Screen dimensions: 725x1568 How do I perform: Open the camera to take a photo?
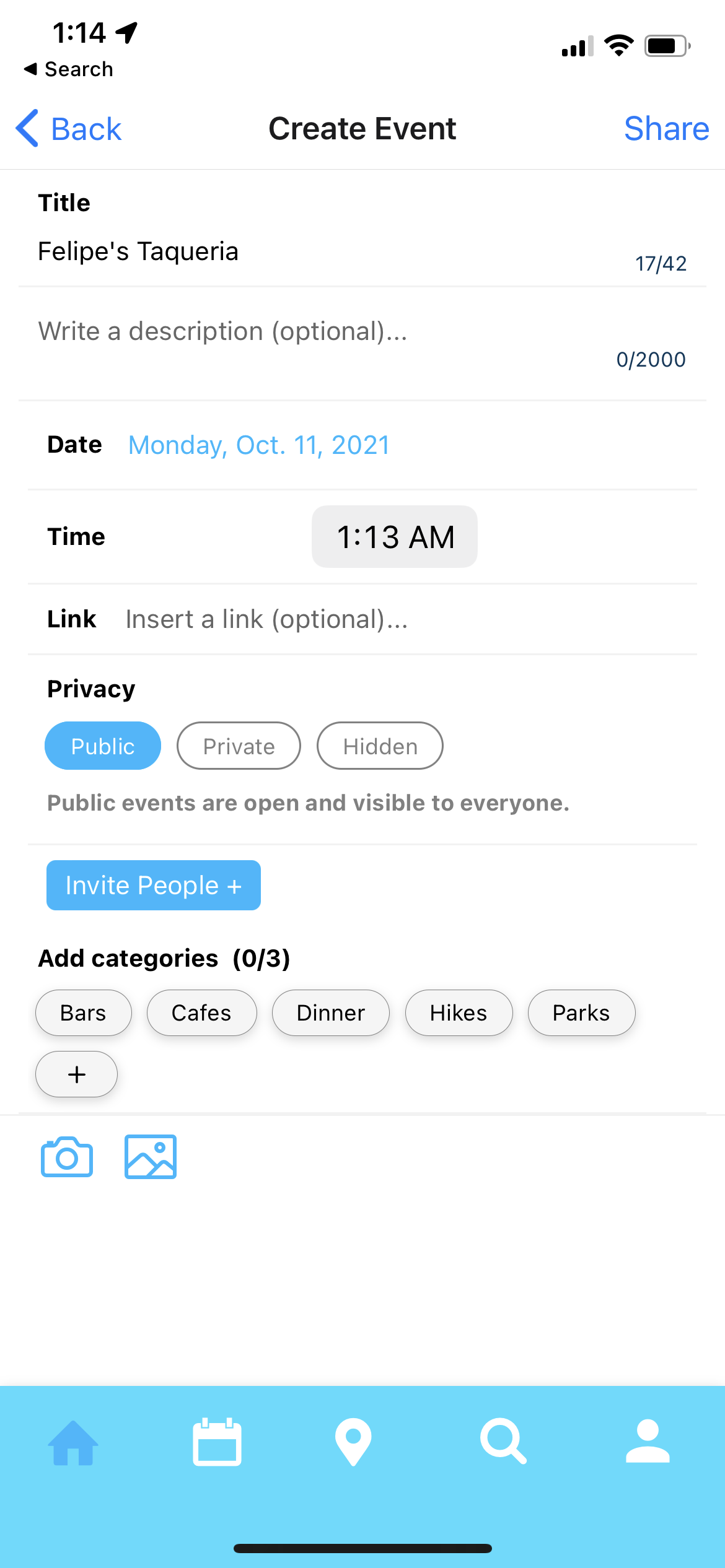(67, 1157)
